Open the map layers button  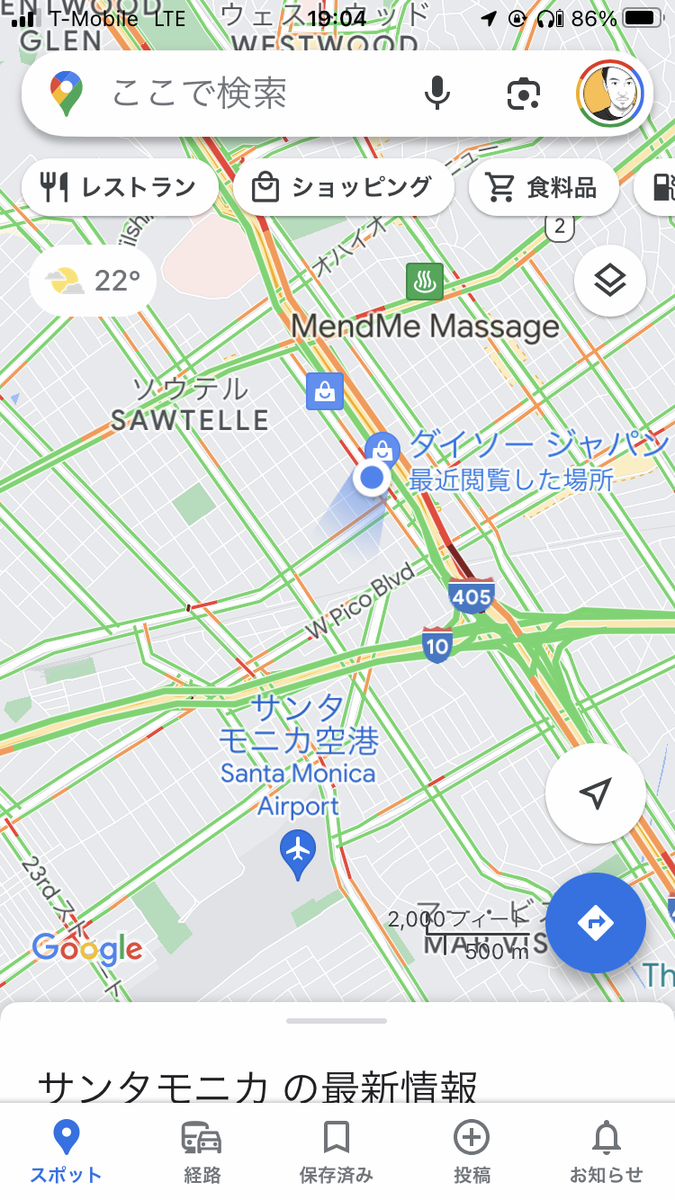coord(610,281)
